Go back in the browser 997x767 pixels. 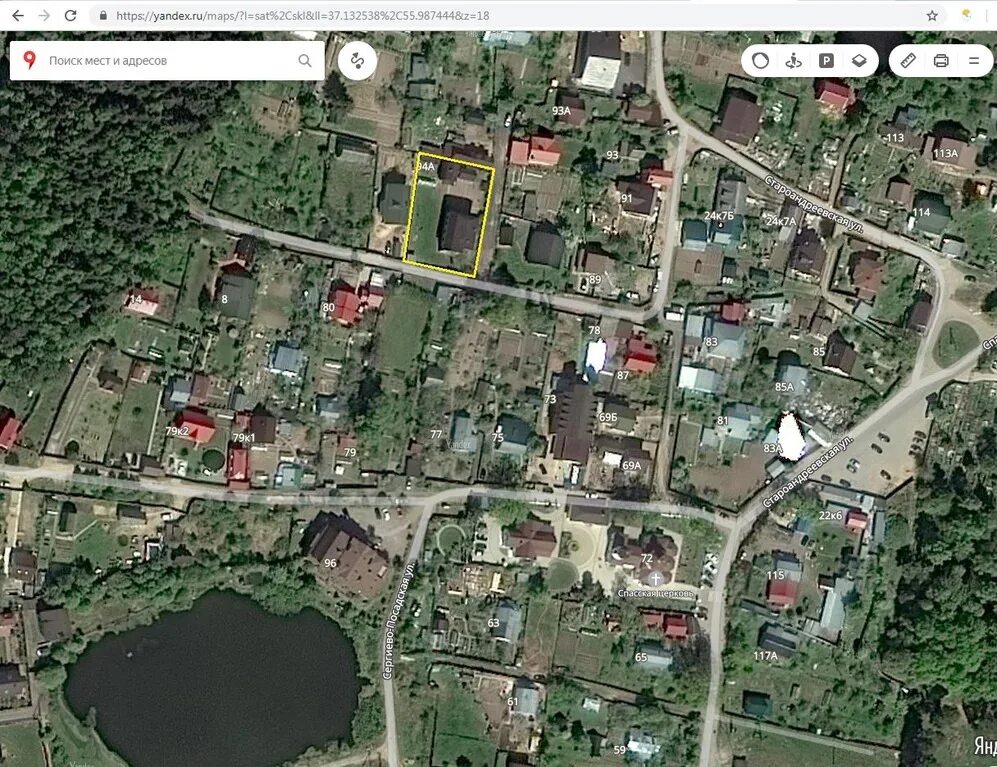coord(17,16)
